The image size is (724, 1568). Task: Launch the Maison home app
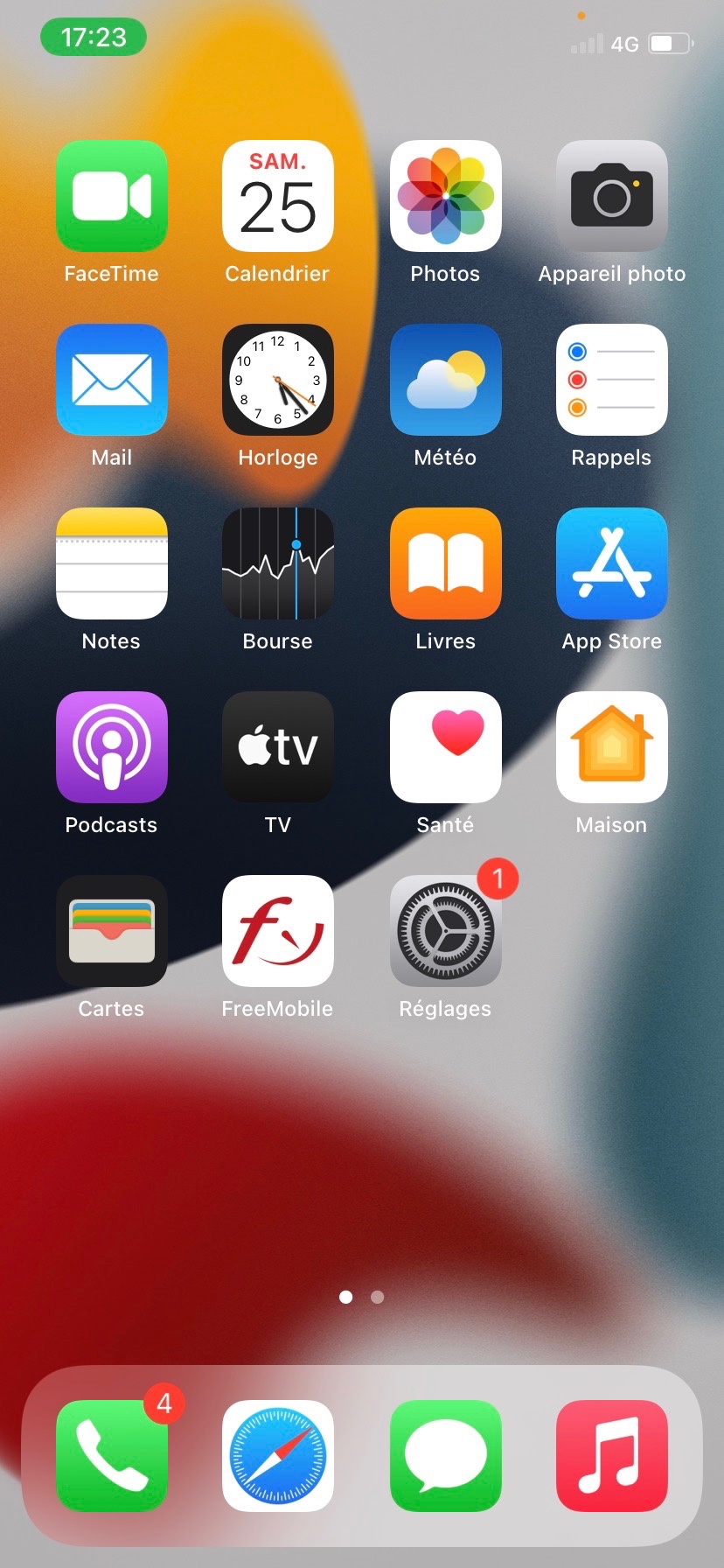(612, 747)
